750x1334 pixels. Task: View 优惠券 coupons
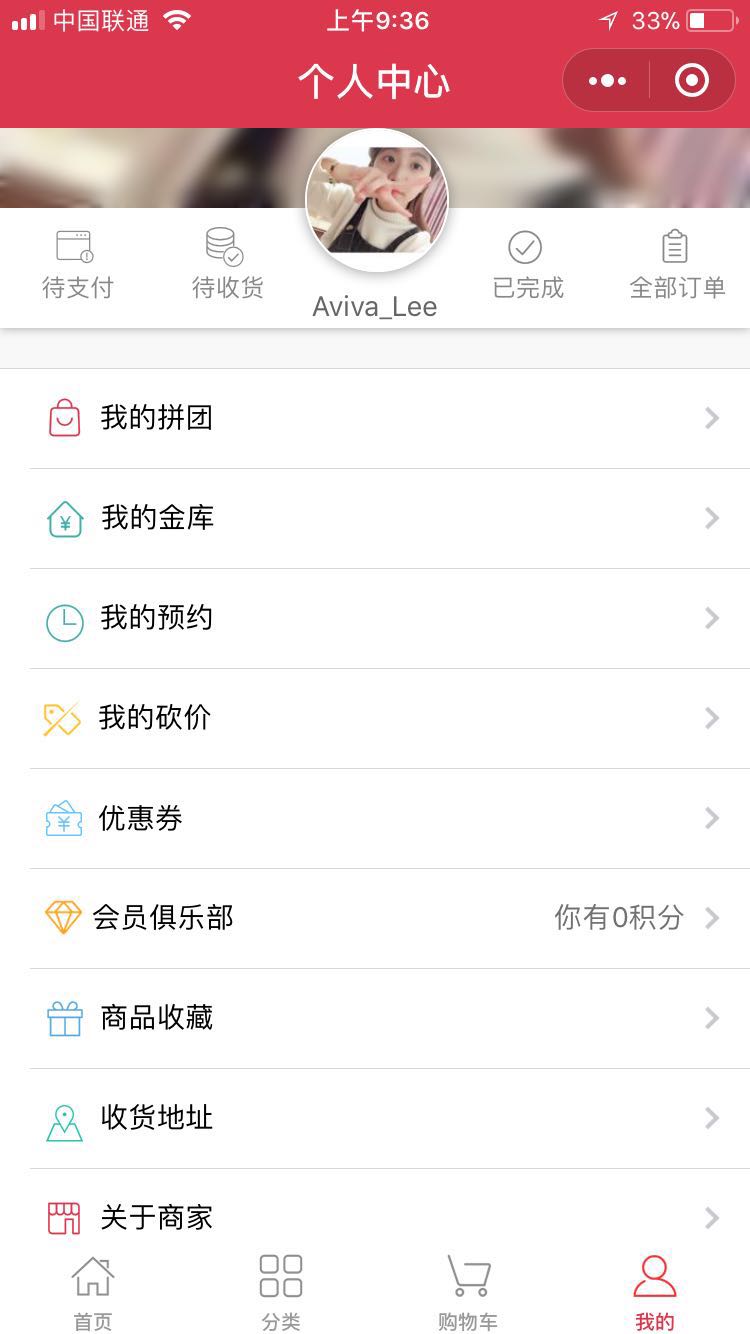pos(375,818)
